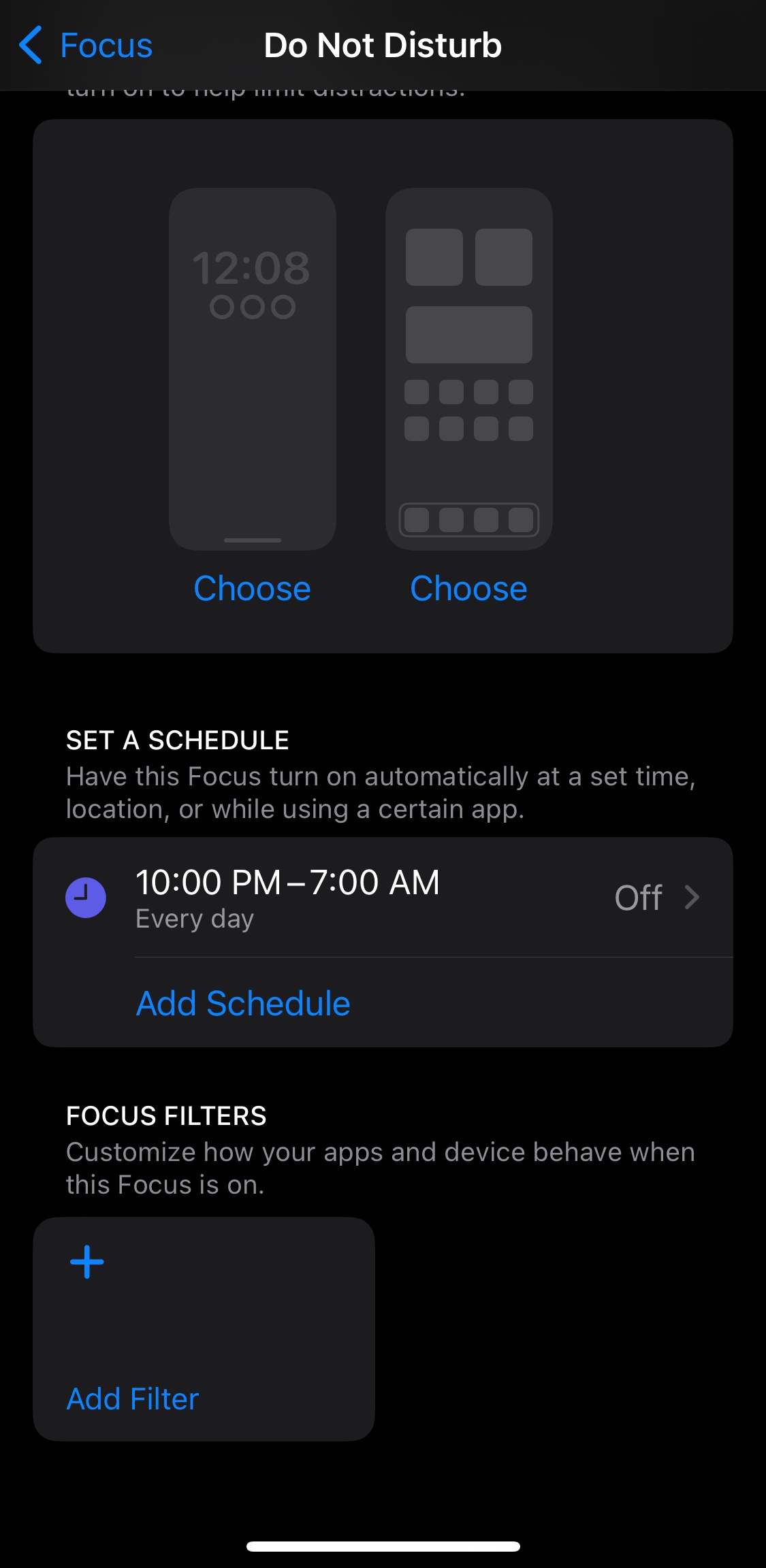Choose a Lock Screen for this Focus

252,588
